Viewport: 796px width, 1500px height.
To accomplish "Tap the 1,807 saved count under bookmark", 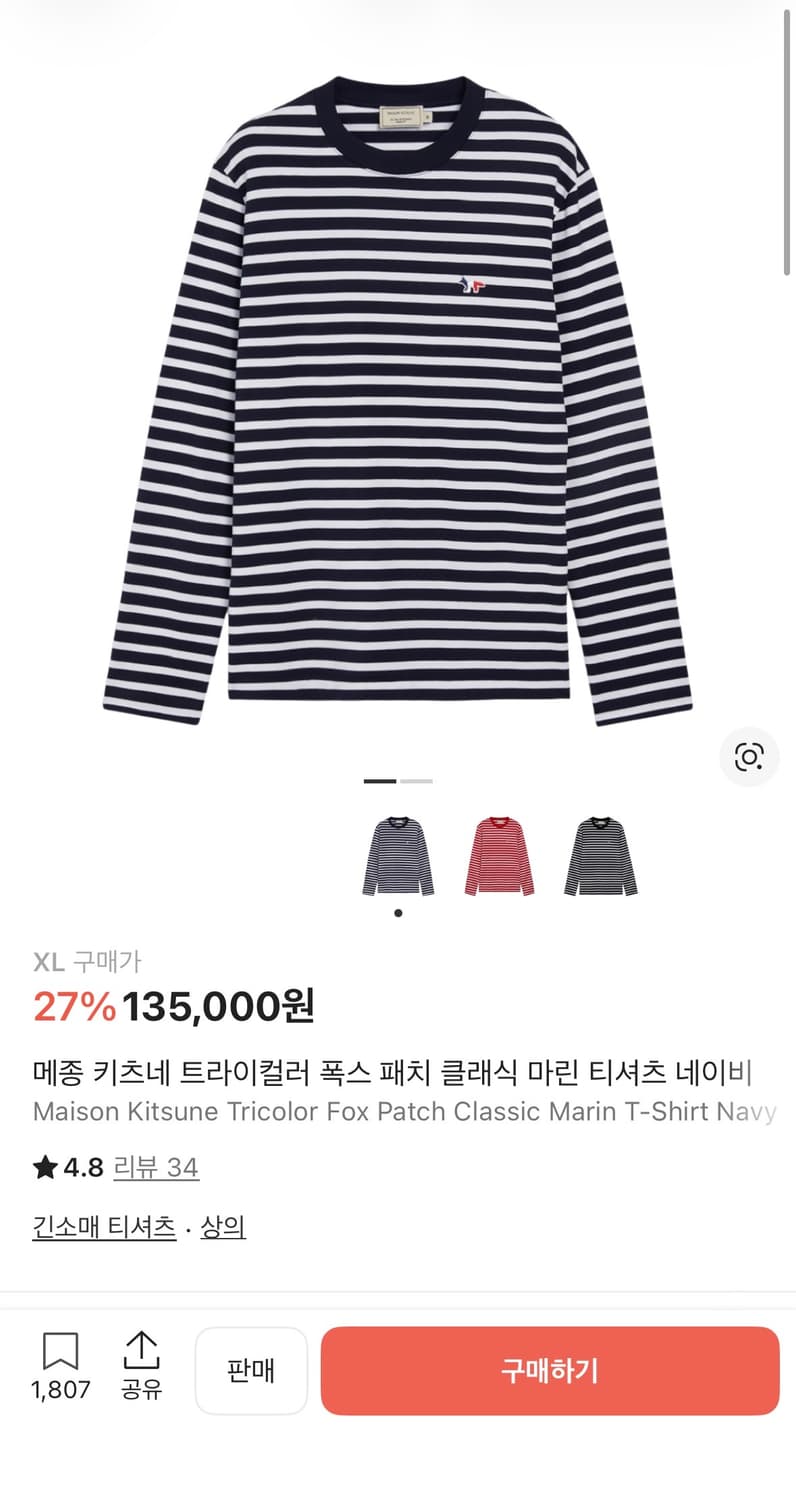I will click(62, 1388).
